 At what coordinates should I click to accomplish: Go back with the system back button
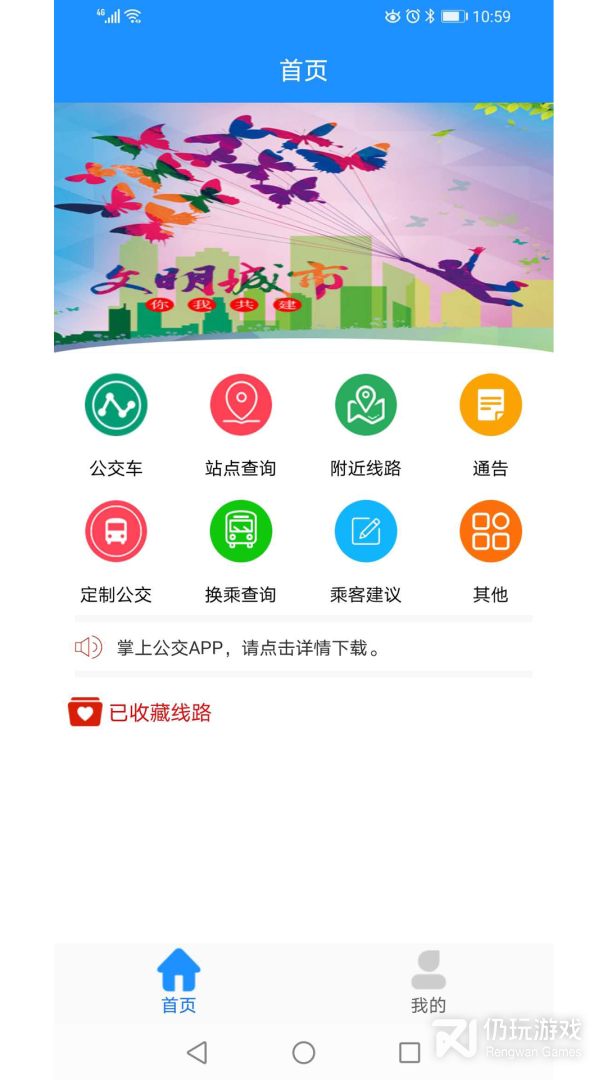pyautogui.click(x=197, y=1052)
